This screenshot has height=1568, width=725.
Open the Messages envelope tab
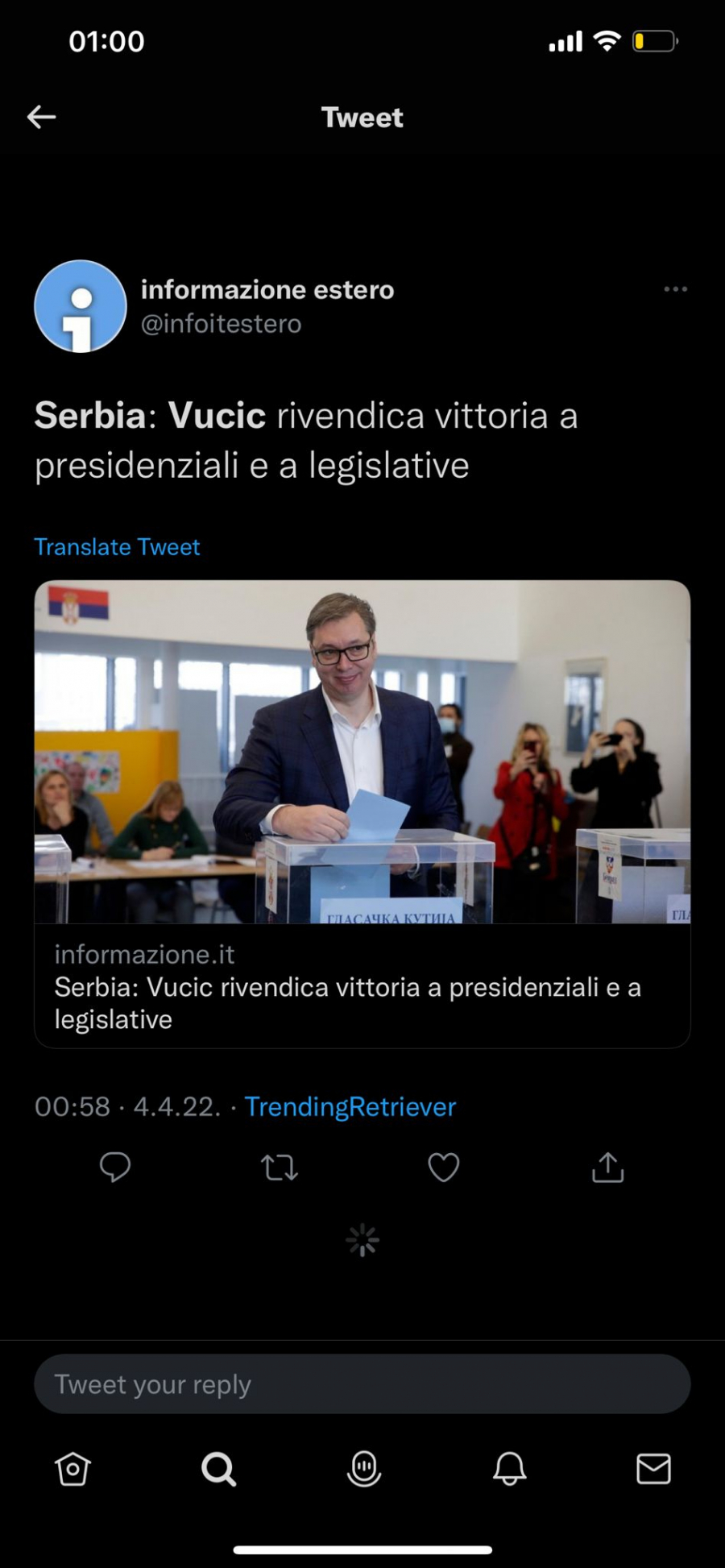(x=653, y=1469)
